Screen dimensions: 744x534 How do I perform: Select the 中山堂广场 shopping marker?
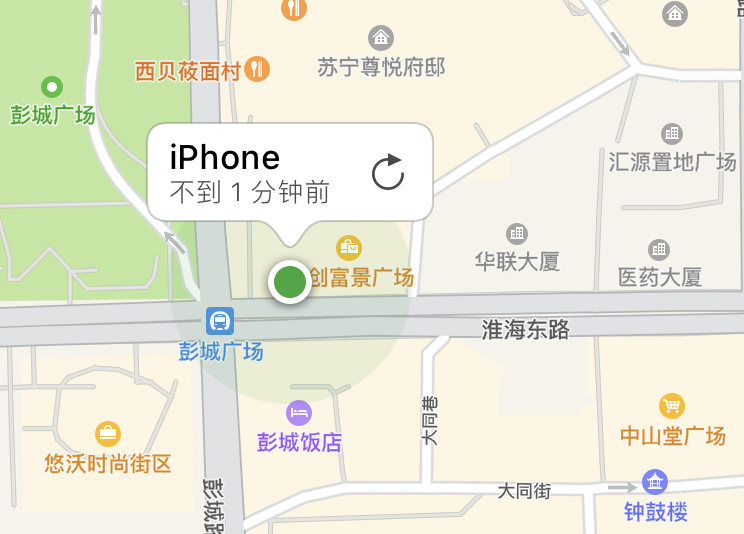[672, 406]
